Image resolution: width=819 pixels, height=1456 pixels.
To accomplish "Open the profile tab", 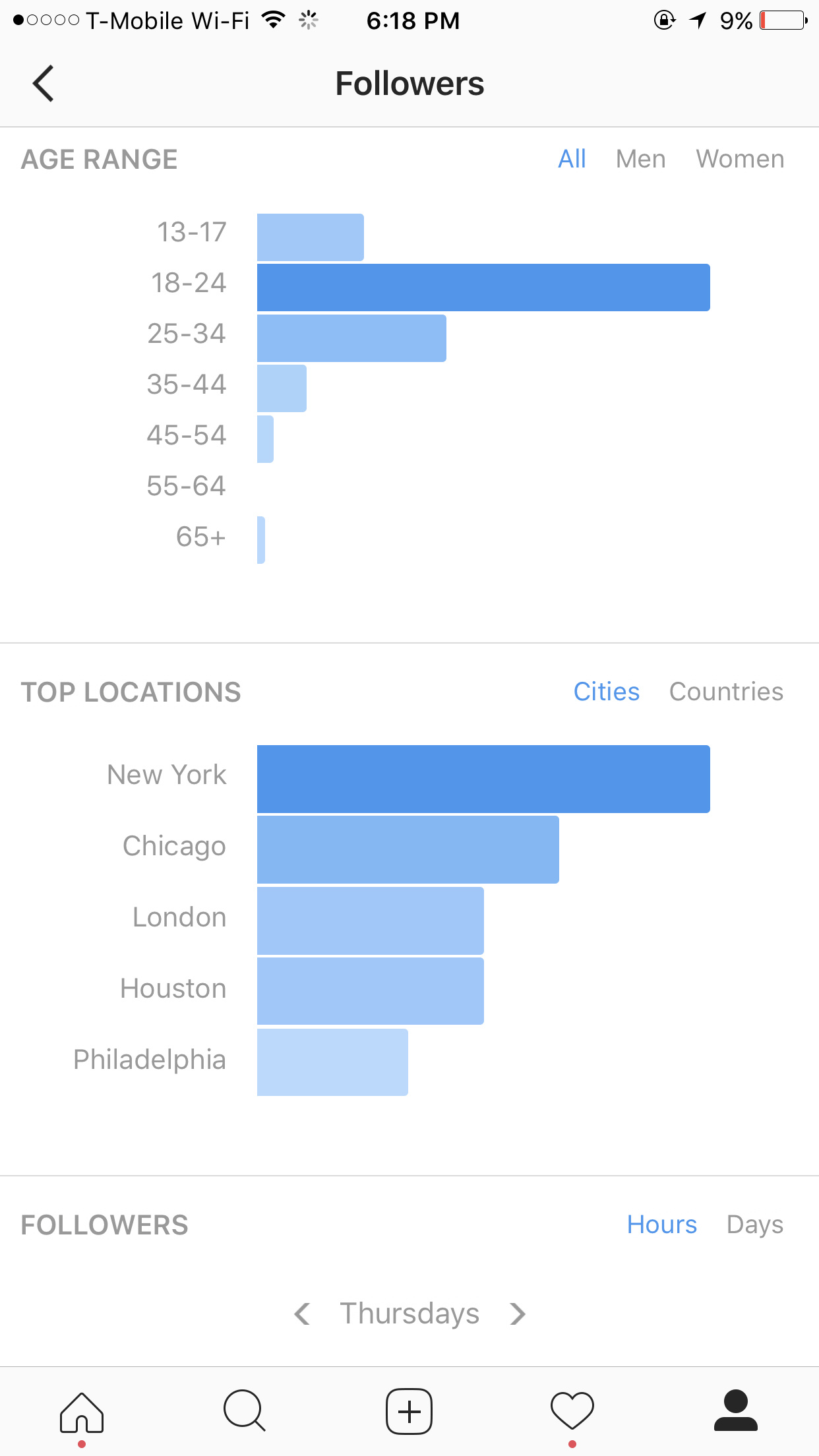I will pos(736,1410).
